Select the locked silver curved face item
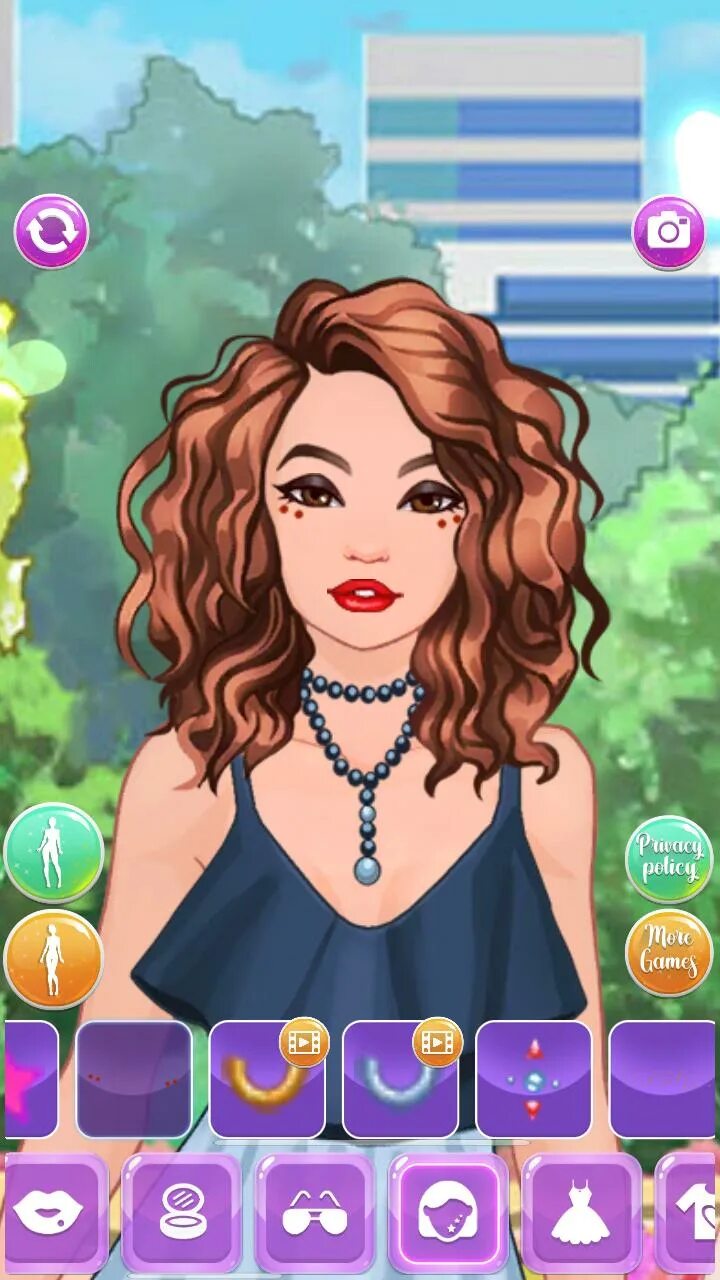 click(x=400, y=1079)
